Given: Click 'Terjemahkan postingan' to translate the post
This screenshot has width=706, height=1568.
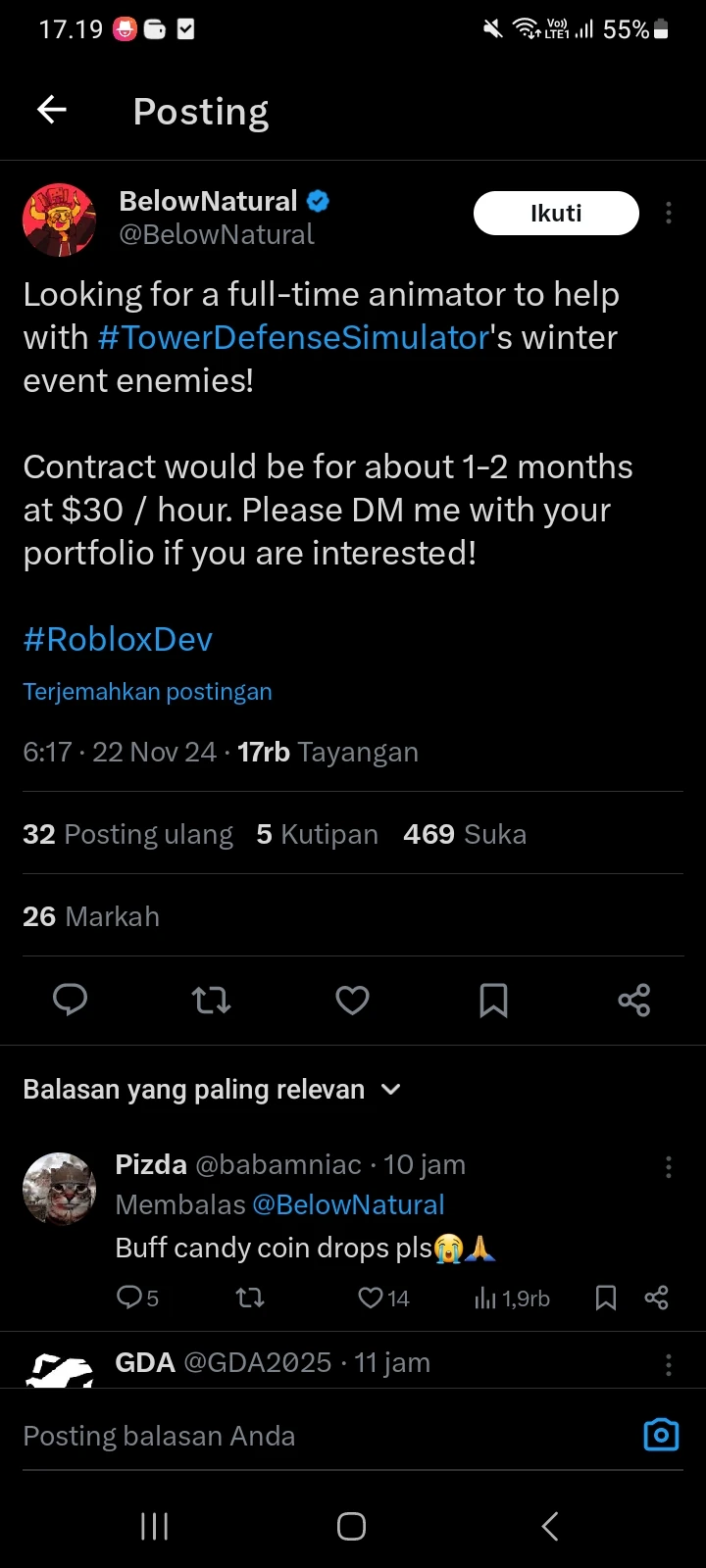Looking at the screenshot, I should tap(147, 691).
